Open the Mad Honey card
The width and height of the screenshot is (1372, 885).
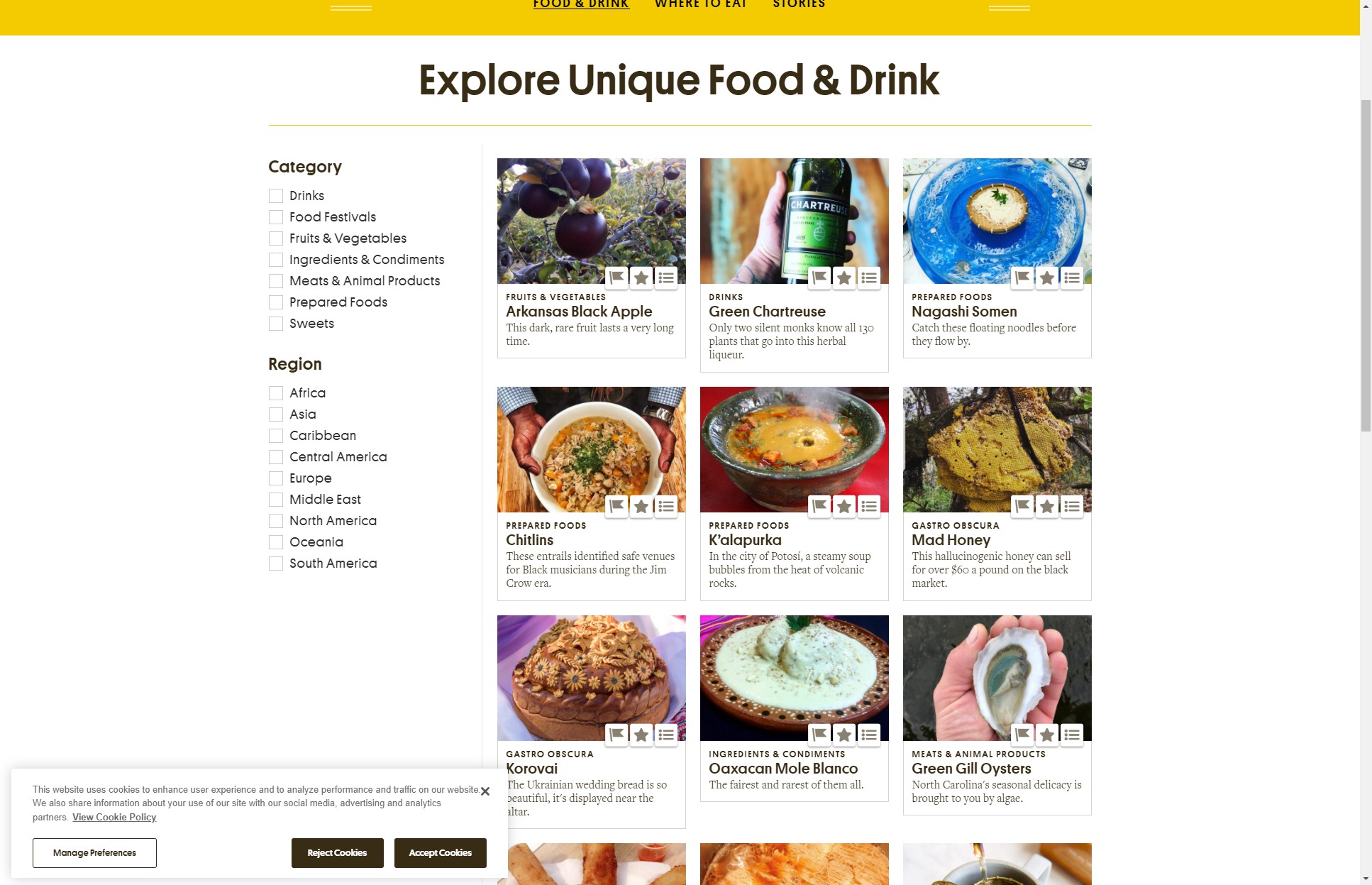(951, 540)
